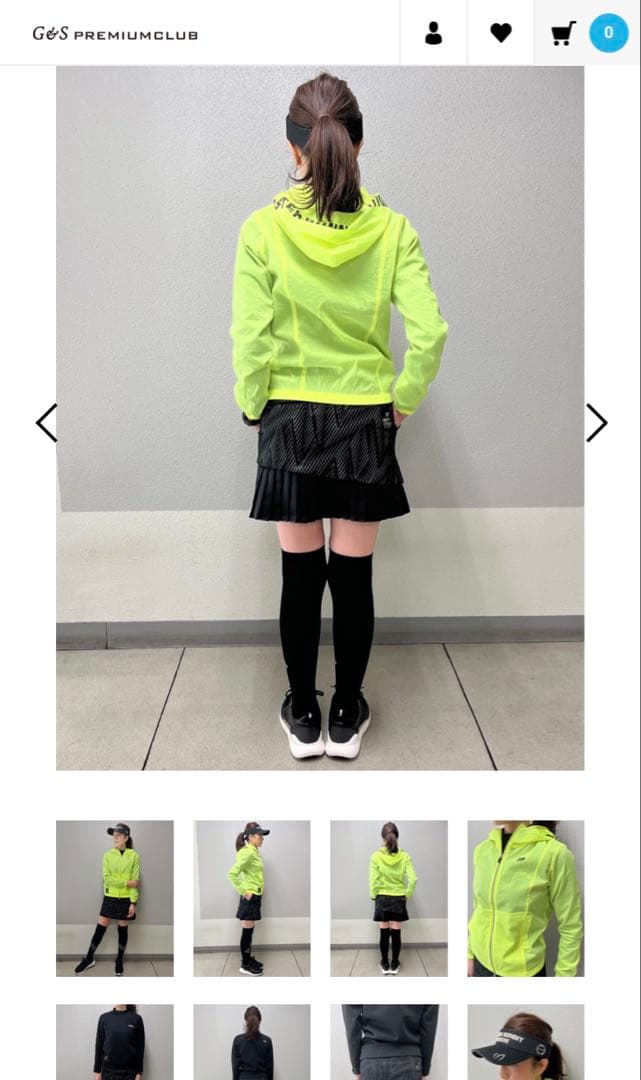Select the dark jacket close-up thumbnail
The height and width of the screenshot is (1080, 641).
tap(389, 1042)
